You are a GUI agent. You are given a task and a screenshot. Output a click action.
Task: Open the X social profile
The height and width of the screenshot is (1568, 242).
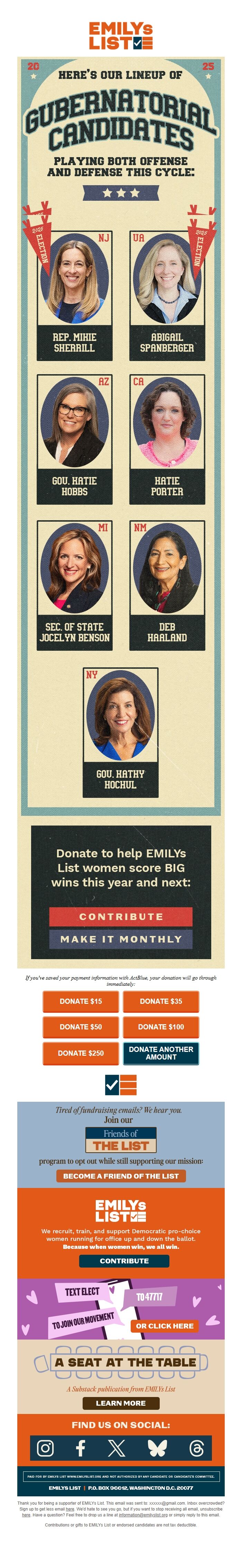(x=116, y=1448)
